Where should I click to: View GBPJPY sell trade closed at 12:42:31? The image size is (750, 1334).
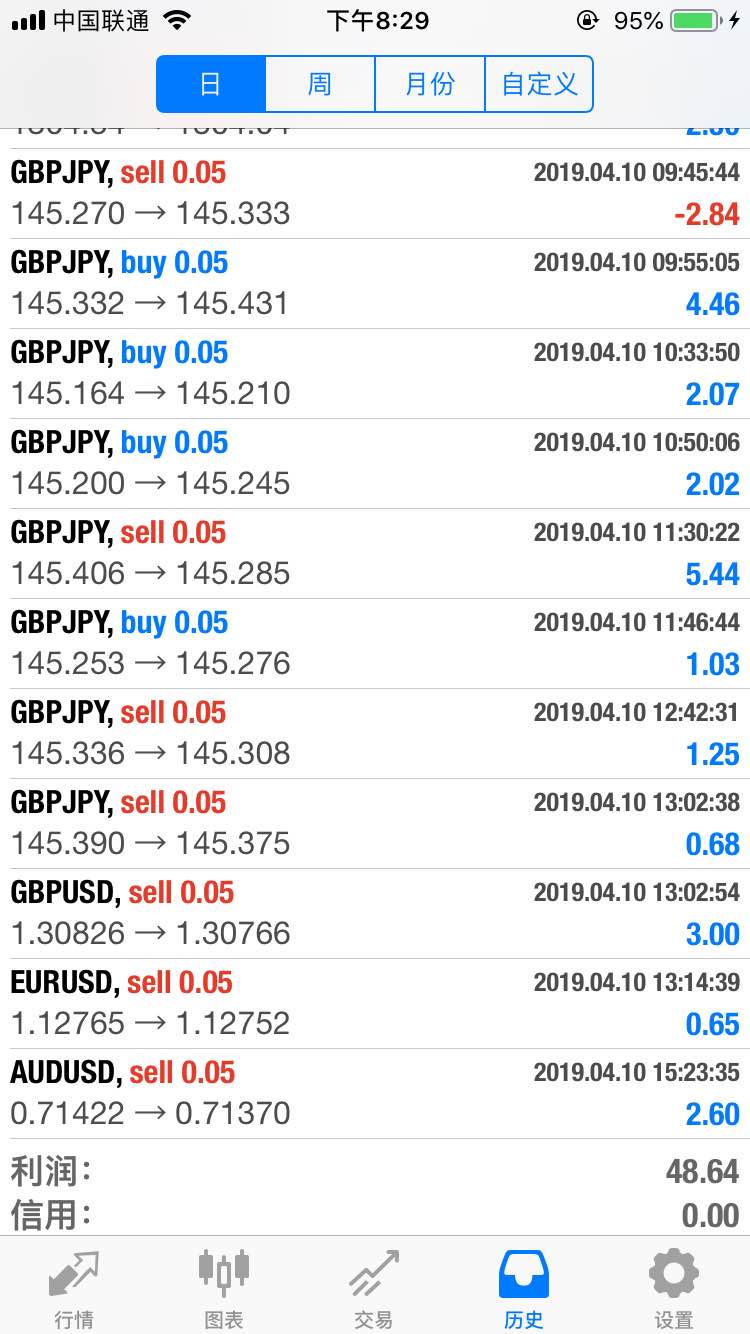[x=375, y=734]
